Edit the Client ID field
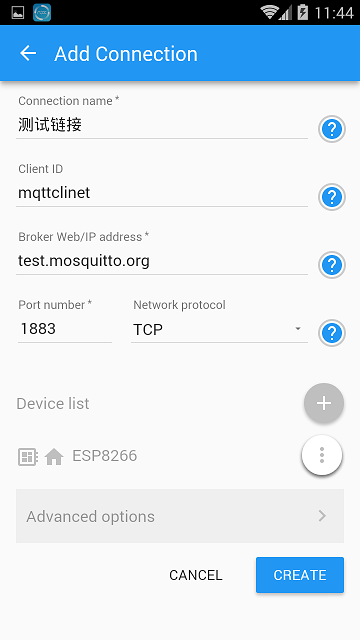The height and width of the screenshot is (640, 360). point(162,193)
